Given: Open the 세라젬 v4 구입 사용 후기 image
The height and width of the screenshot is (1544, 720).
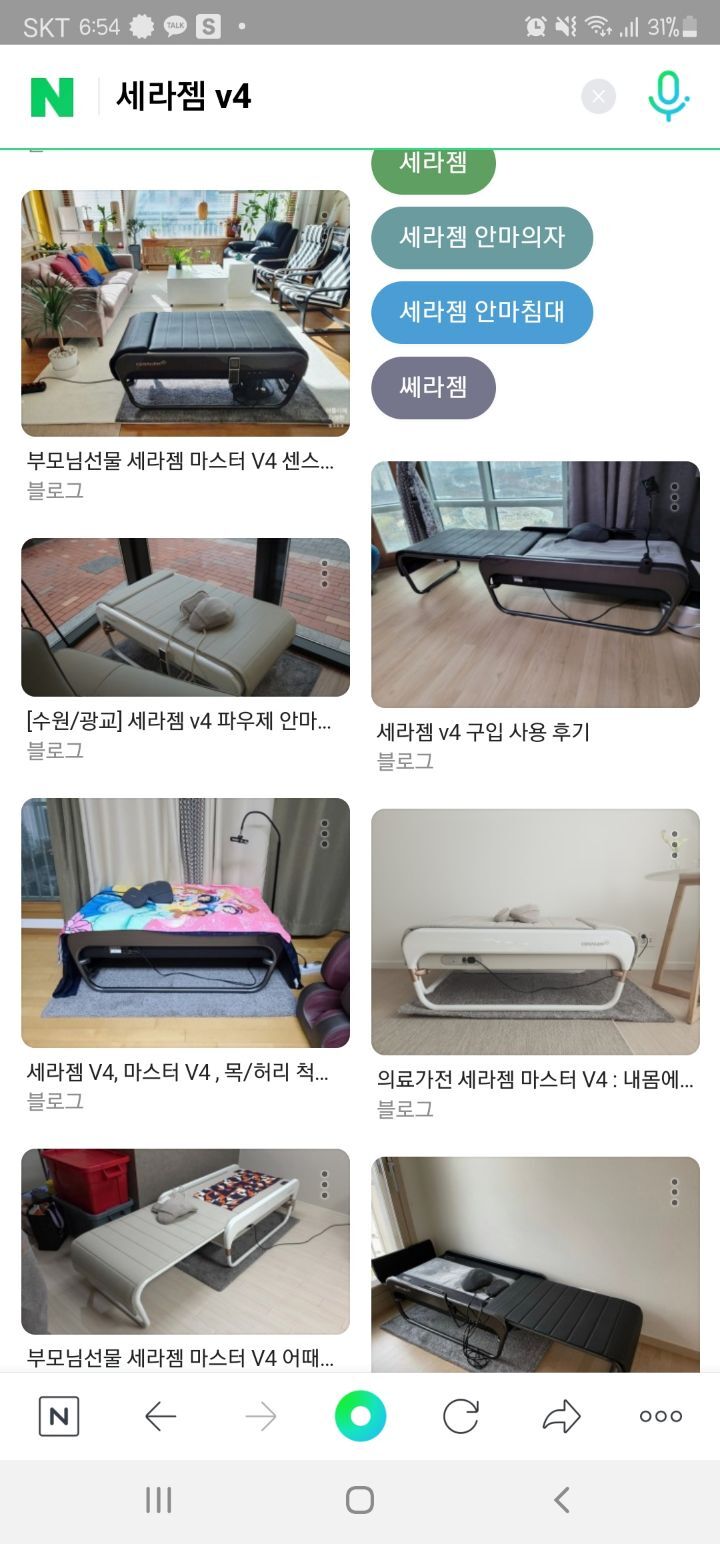Looking at the screenshot, I should 535,584.
